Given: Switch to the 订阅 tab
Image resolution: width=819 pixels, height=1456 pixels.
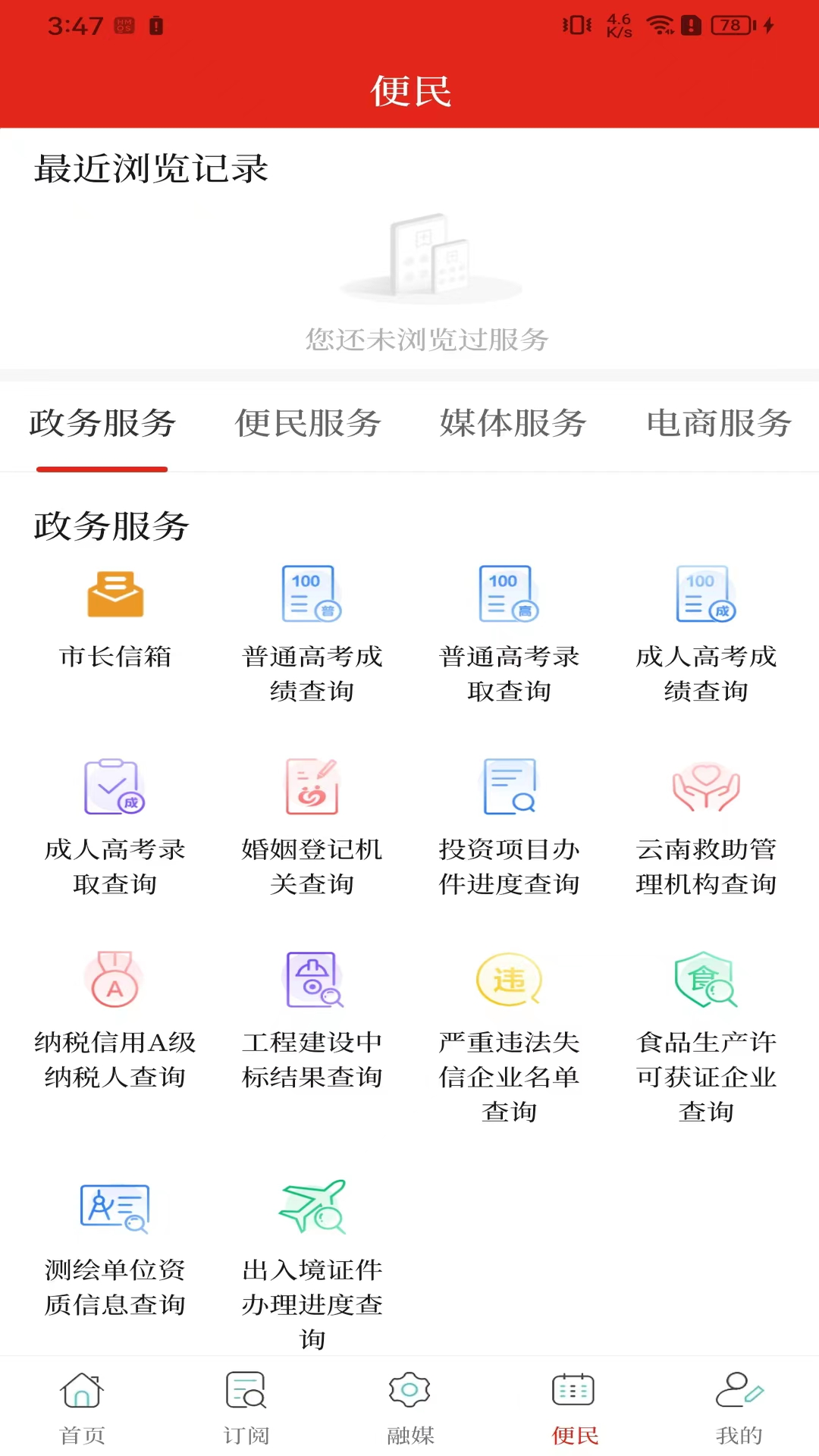Looking at the screenshot, I should coord(246,1407).
